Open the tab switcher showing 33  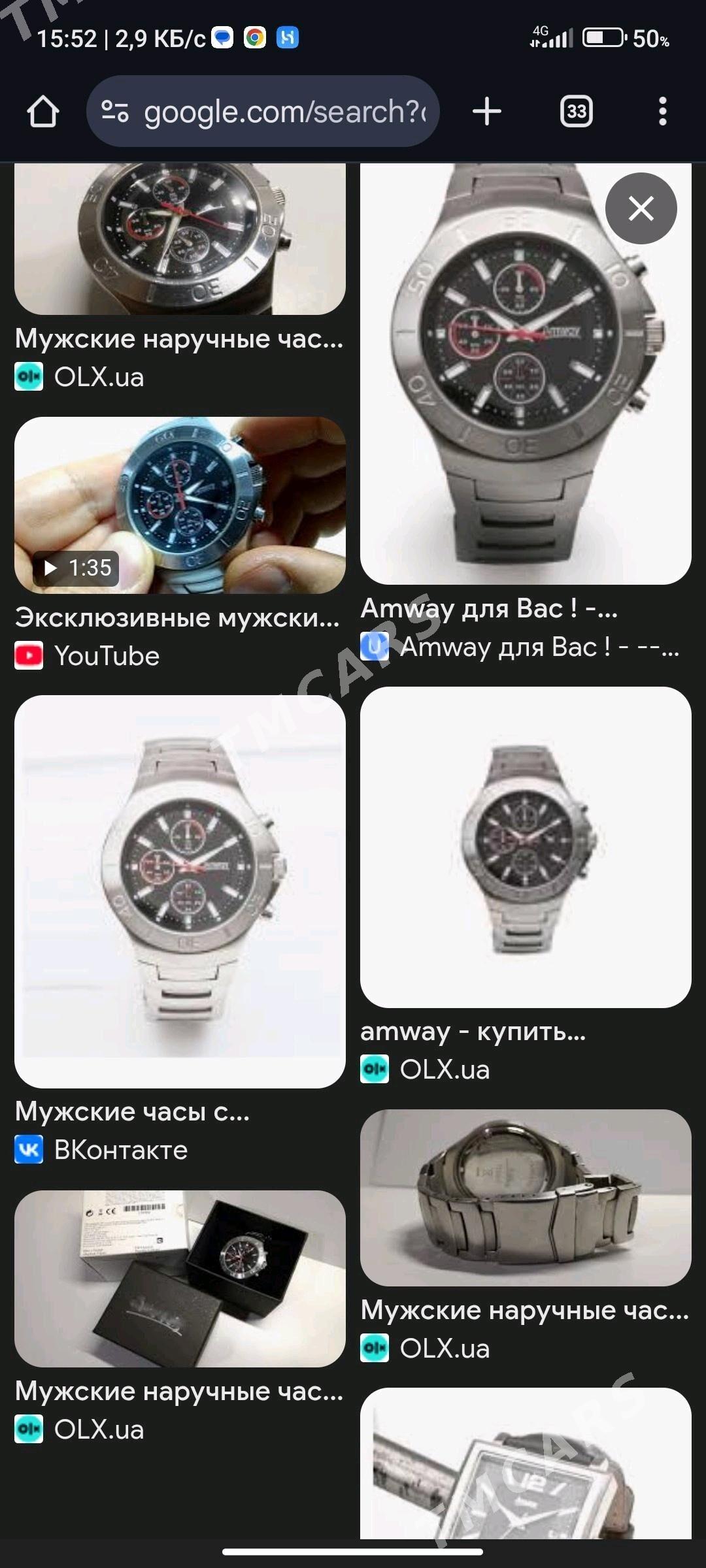pyautogui.click(x=576, y=112)
